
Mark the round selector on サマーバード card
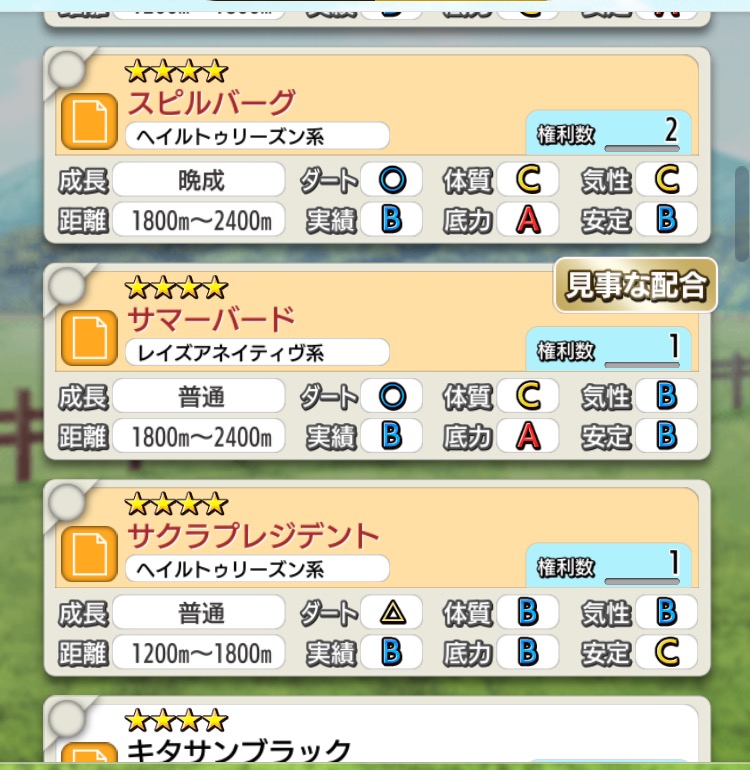(x=67, y=285)
